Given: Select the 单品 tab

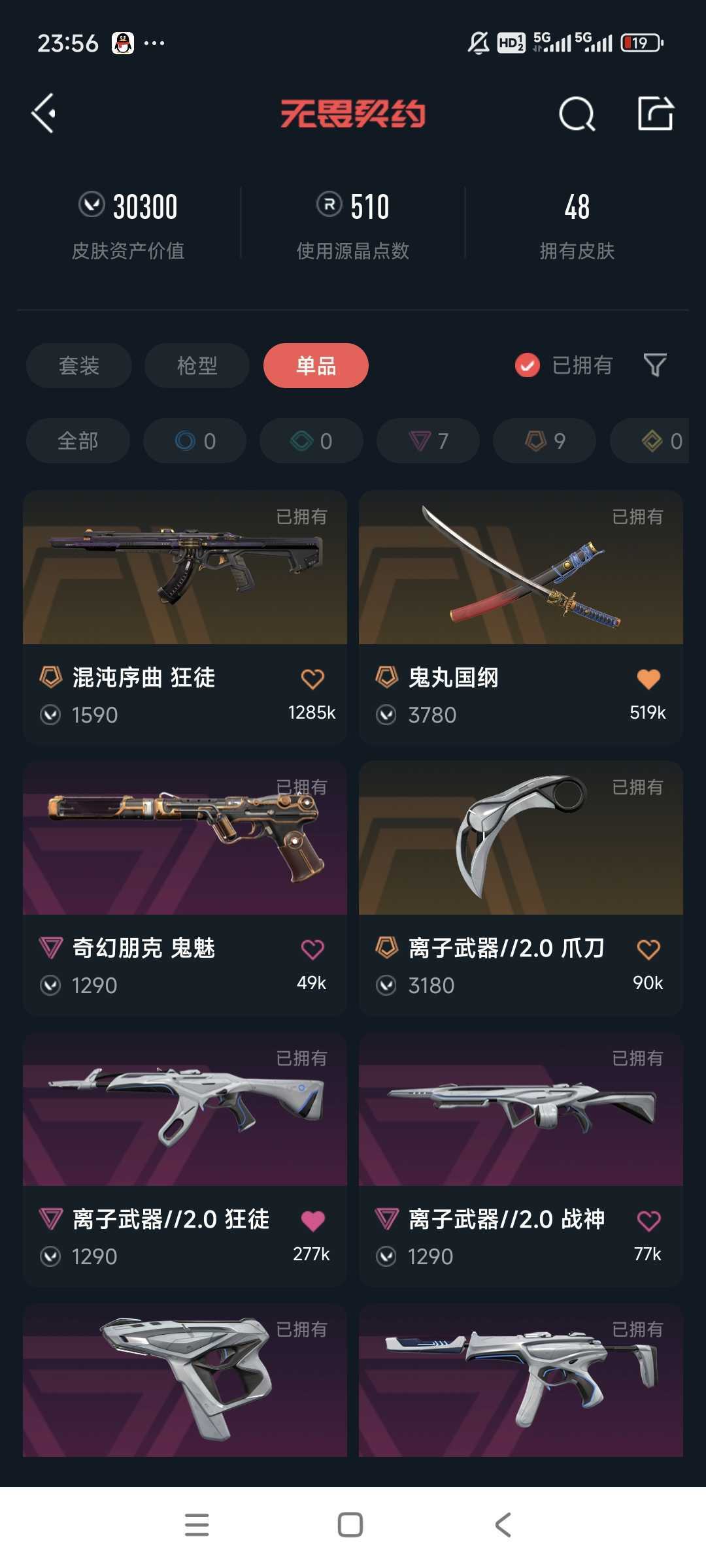Looking at the screenshot, I should pyautogui.click(x=316, y=365).
